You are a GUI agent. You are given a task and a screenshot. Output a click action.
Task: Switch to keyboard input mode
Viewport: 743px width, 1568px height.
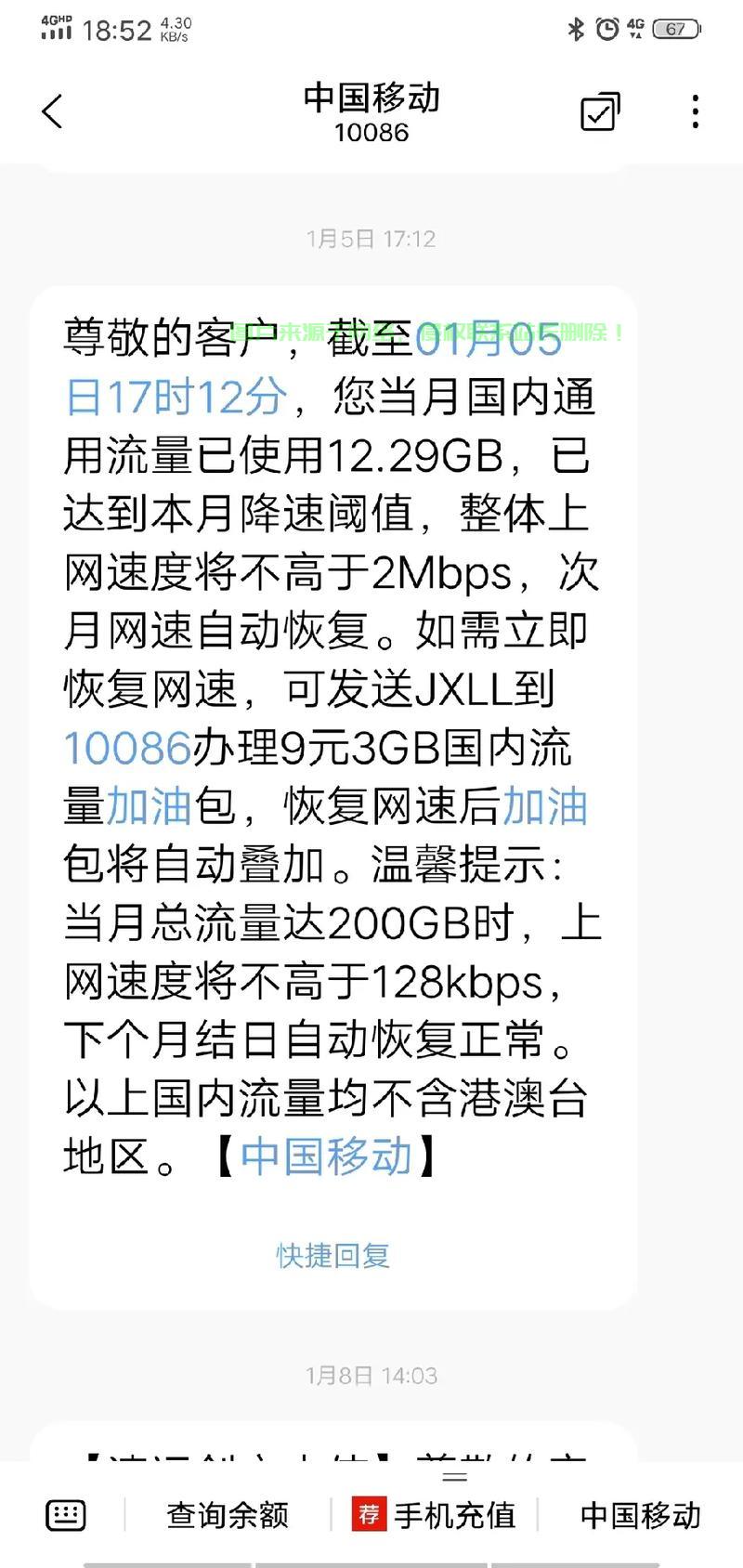66,1515
